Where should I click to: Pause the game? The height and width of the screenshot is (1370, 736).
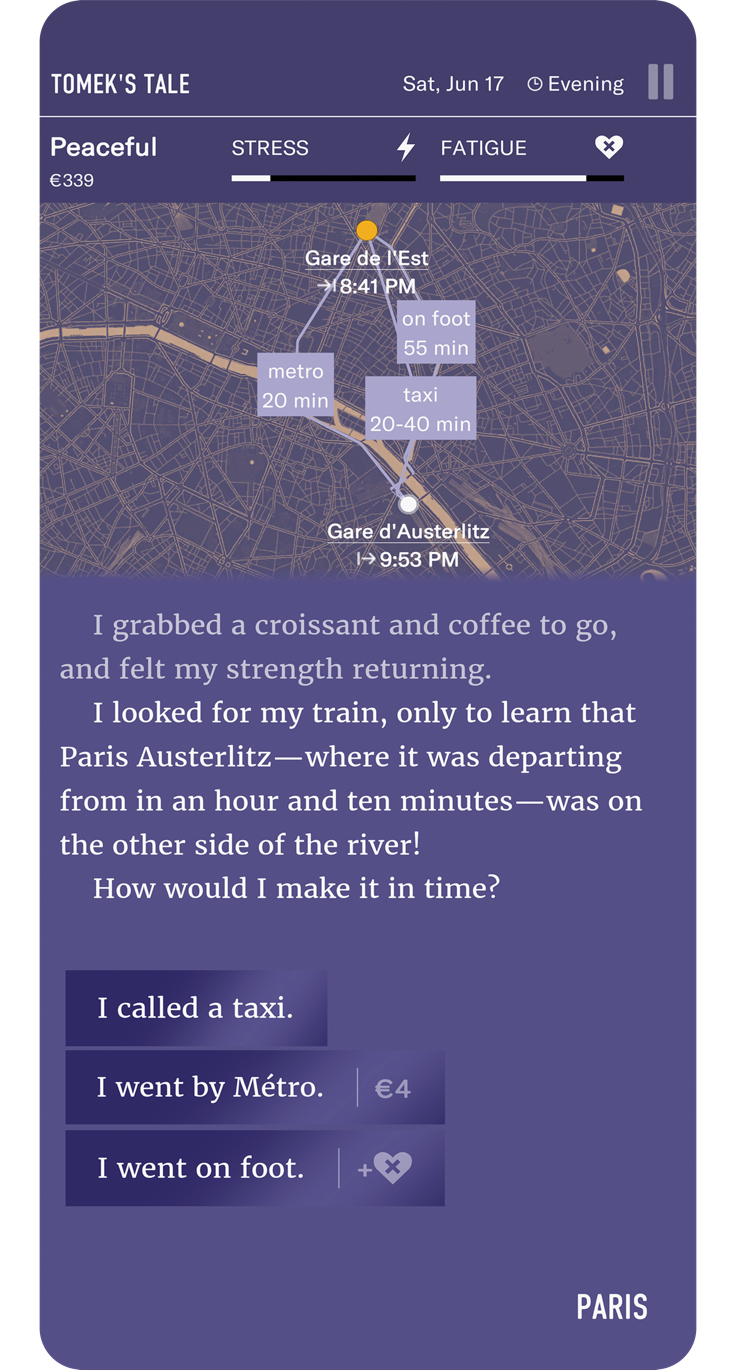[660, 82]
